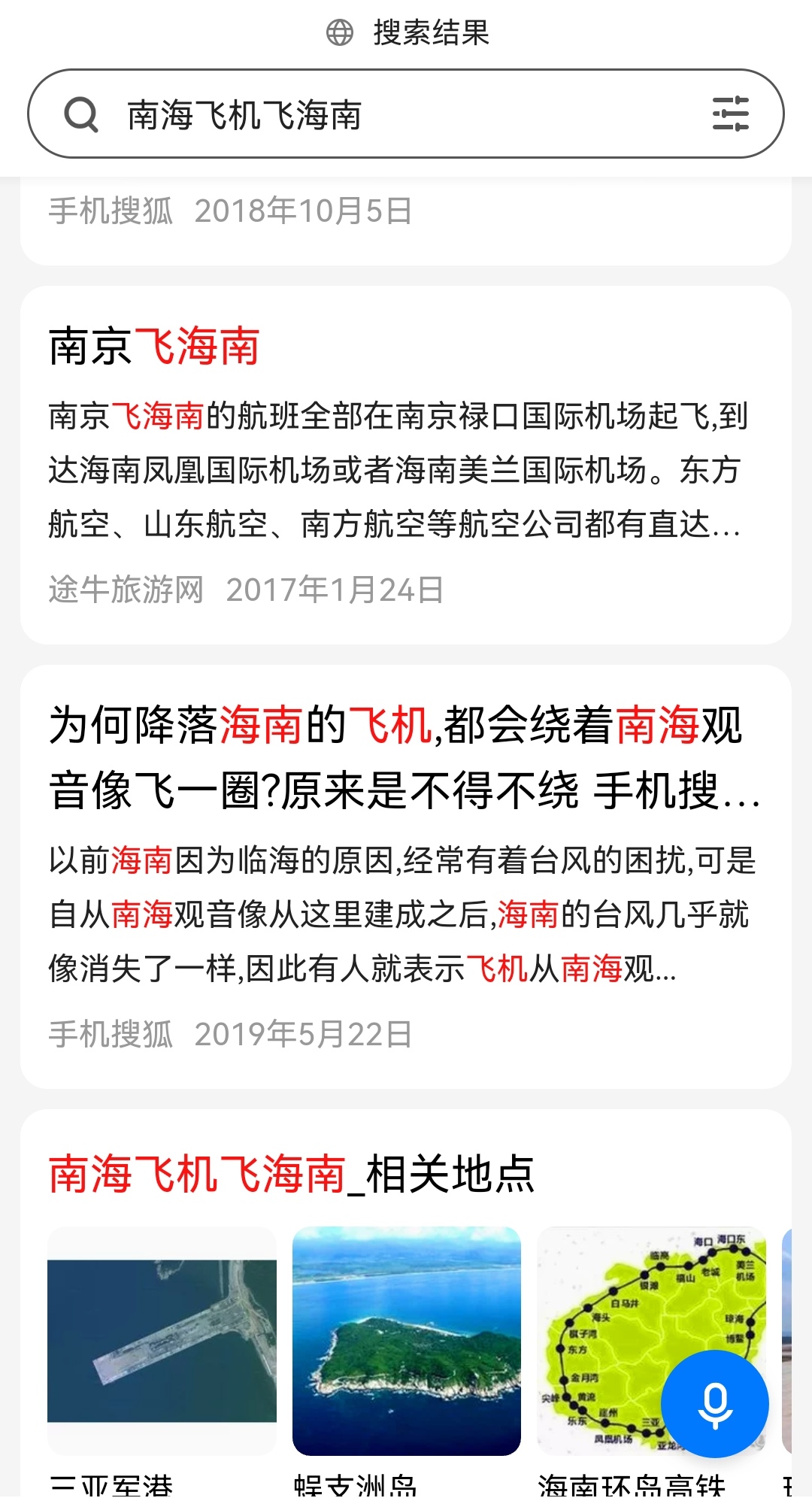Visit the 途牛旅游网 source link
Screen dimensions: 812x1504
(125, 590)
